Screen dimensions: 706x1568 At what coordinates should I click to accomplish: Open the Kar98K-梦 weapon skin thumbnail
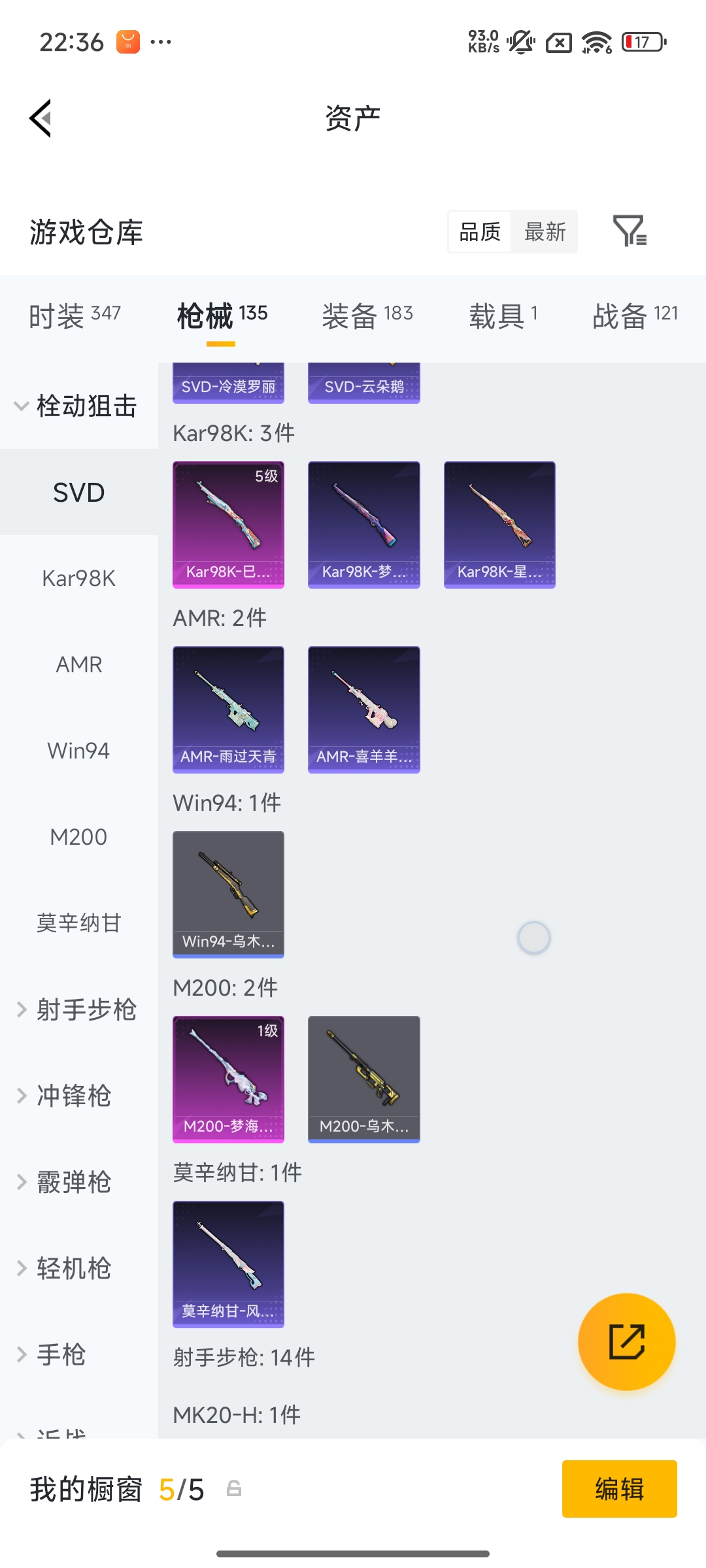[363, 523]
